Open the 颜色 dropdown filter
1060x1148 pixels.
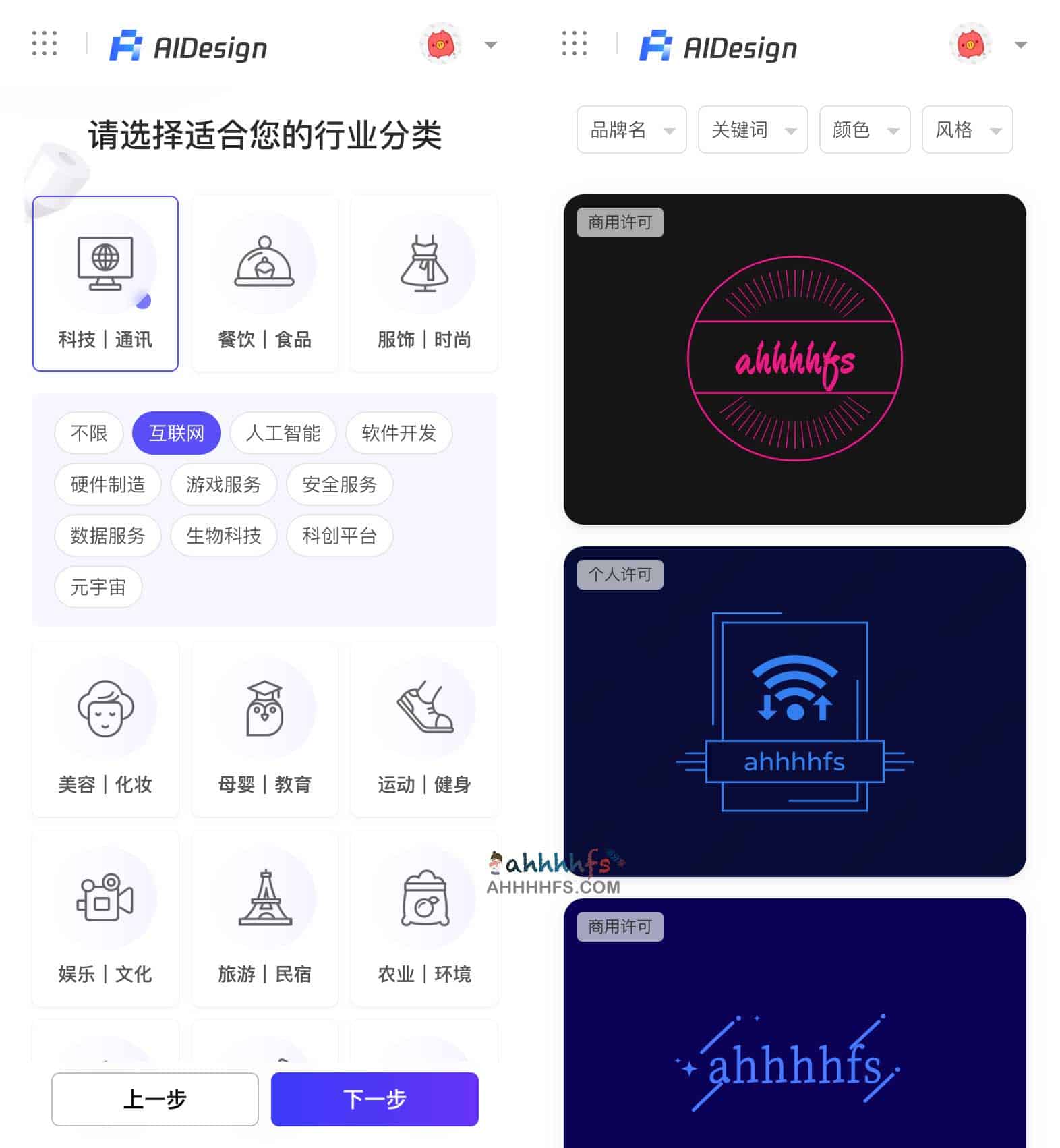pyautogui.click(x=864, y=130)
